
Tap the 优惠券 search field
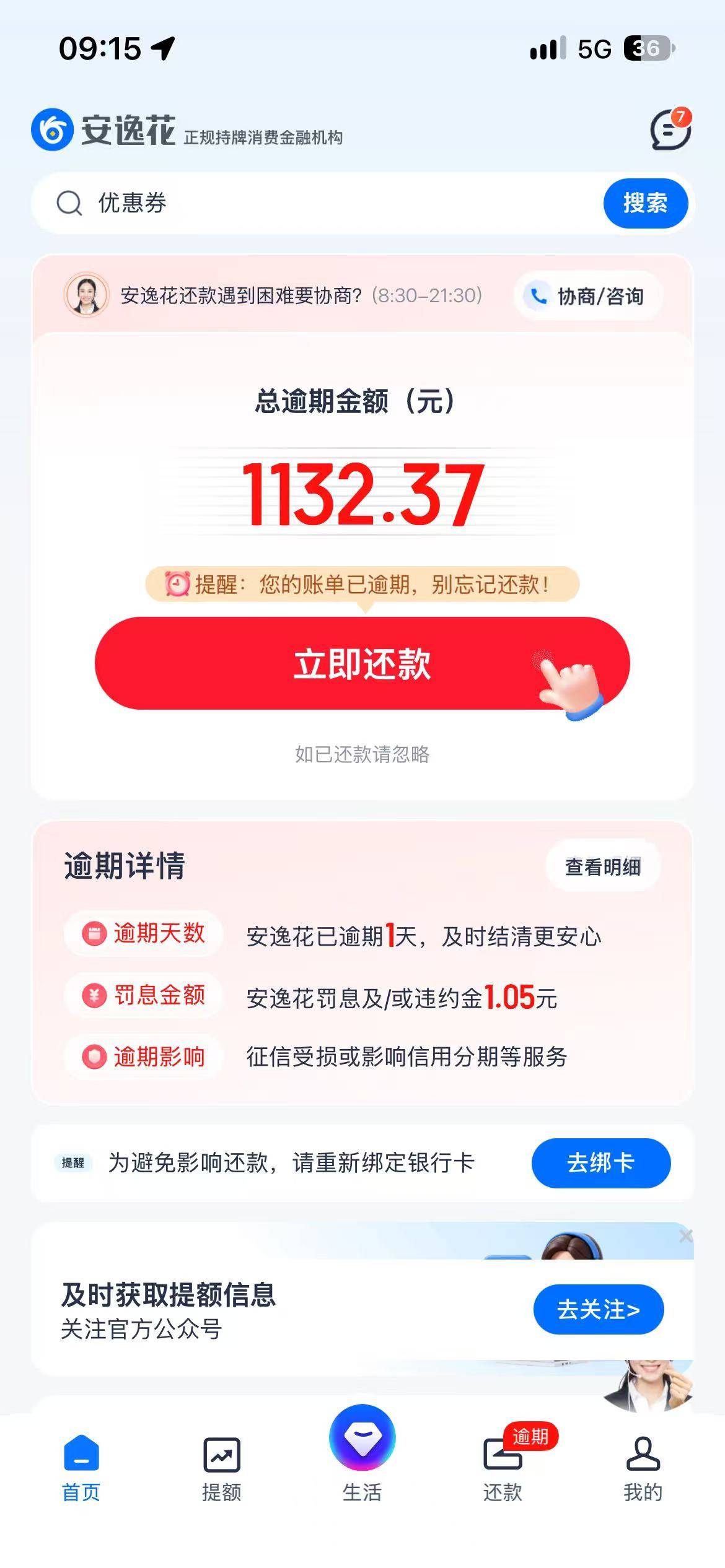[316, 203]
